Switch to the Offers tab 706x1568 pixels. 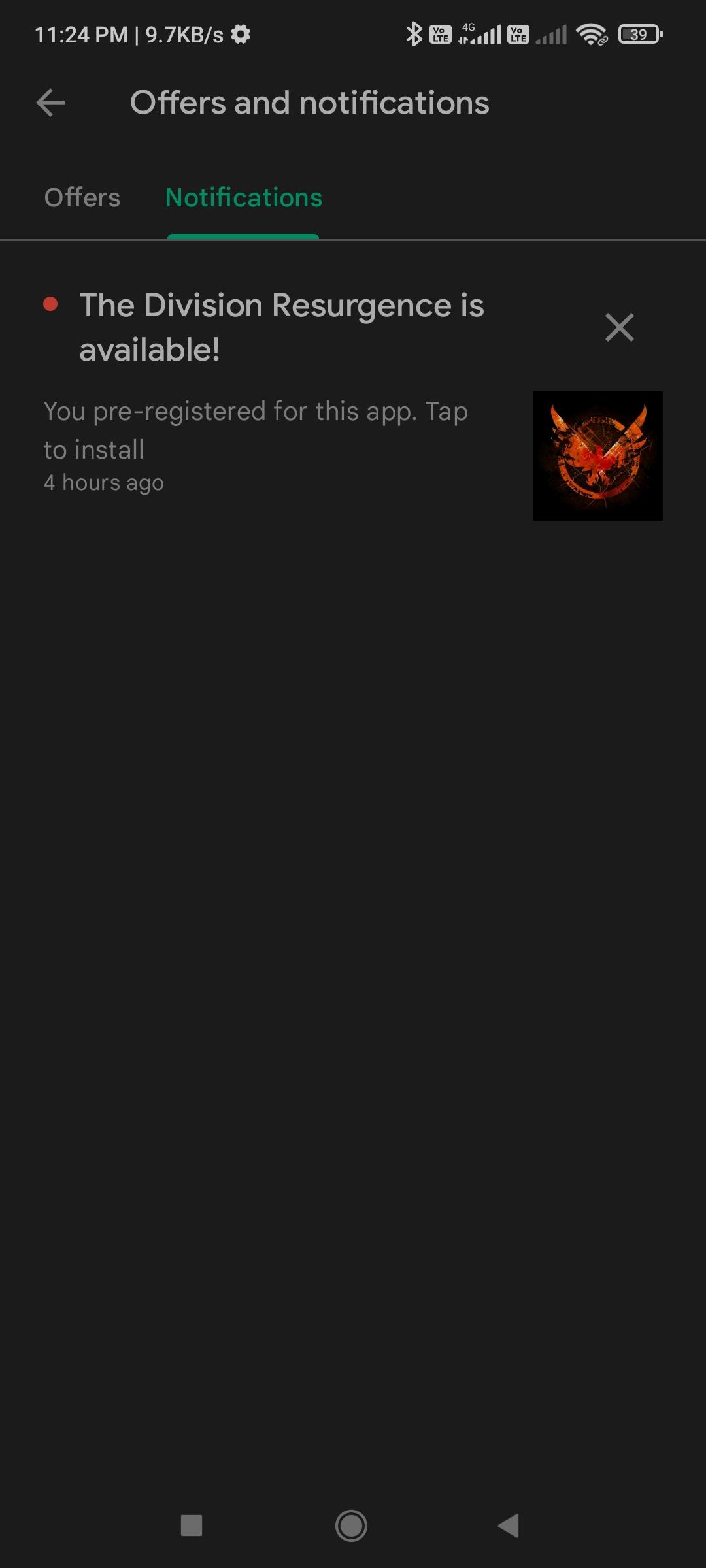82,197
